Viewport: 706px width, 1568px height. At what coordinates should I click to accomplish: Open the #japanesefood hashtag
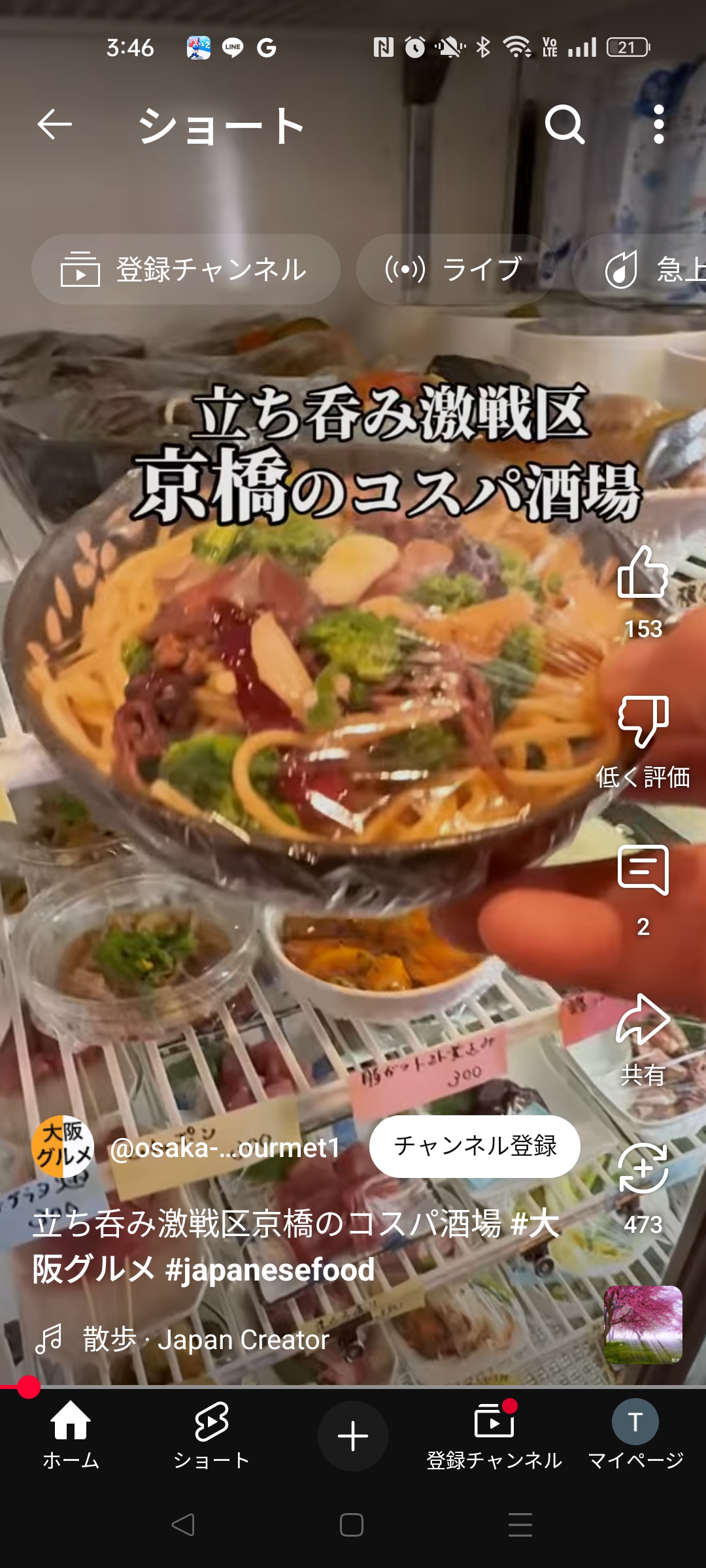(x=270, y=1269)
